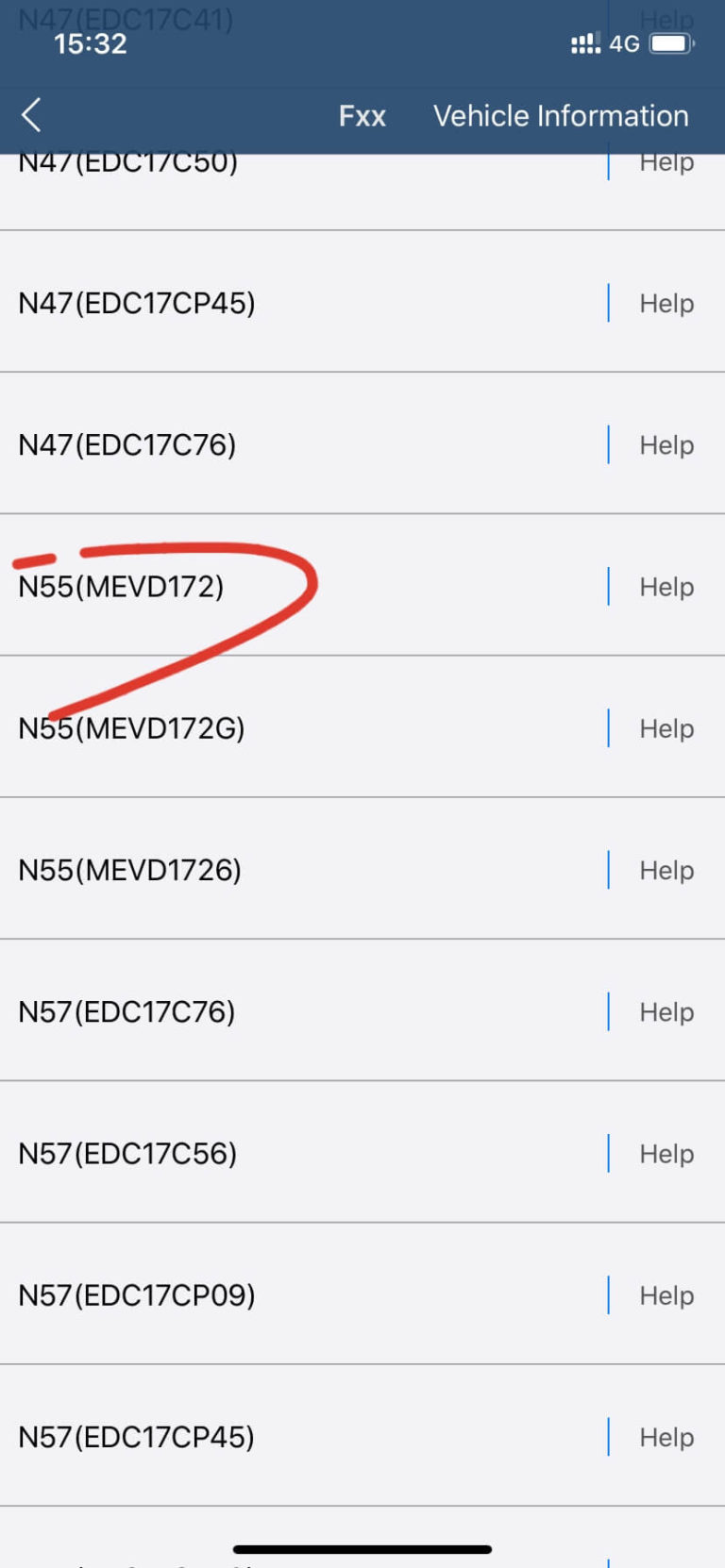Tap Help beside N57(EDC17C76)

pos(666,1011)
